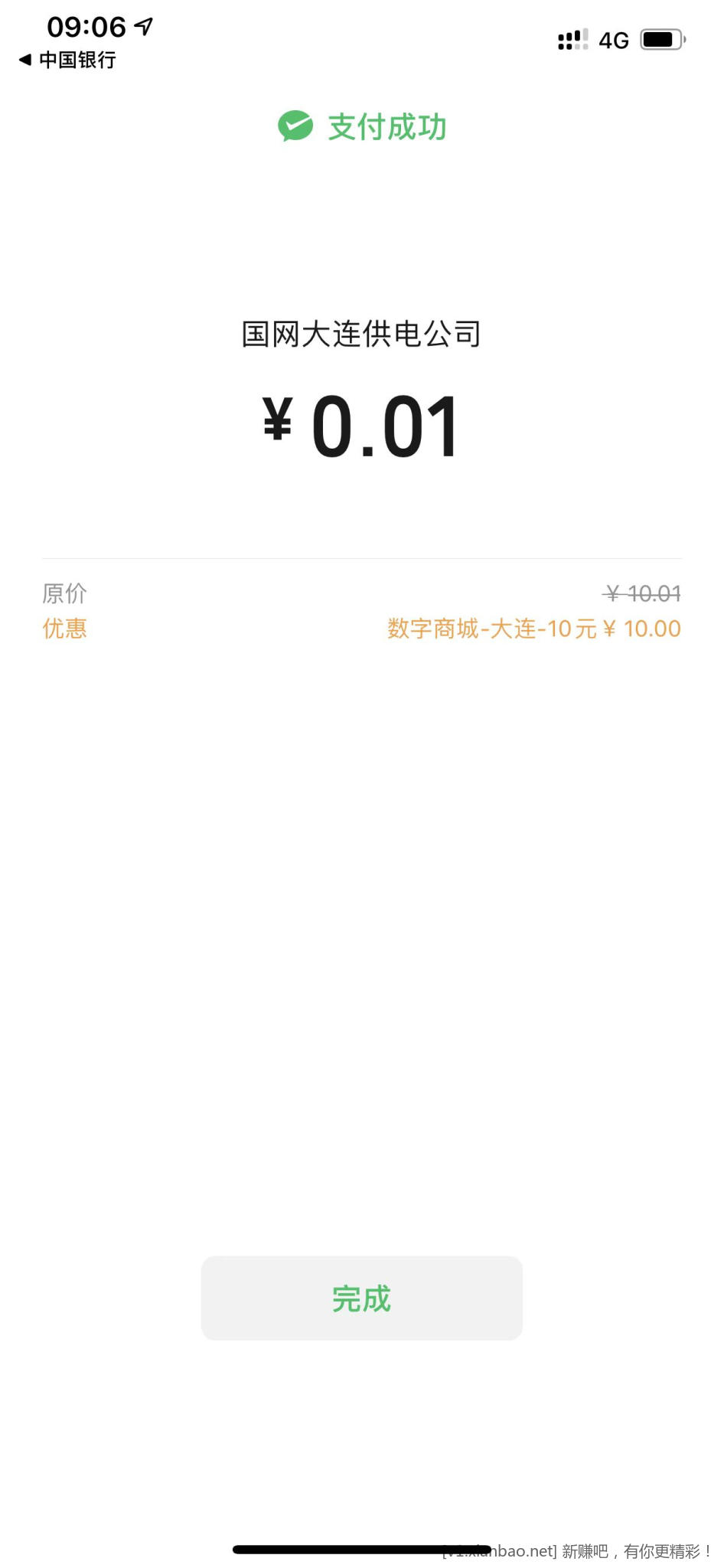The image size is (724, 1568).
Task: Tap the 完成 button to finish
Action: (361, 1298)
